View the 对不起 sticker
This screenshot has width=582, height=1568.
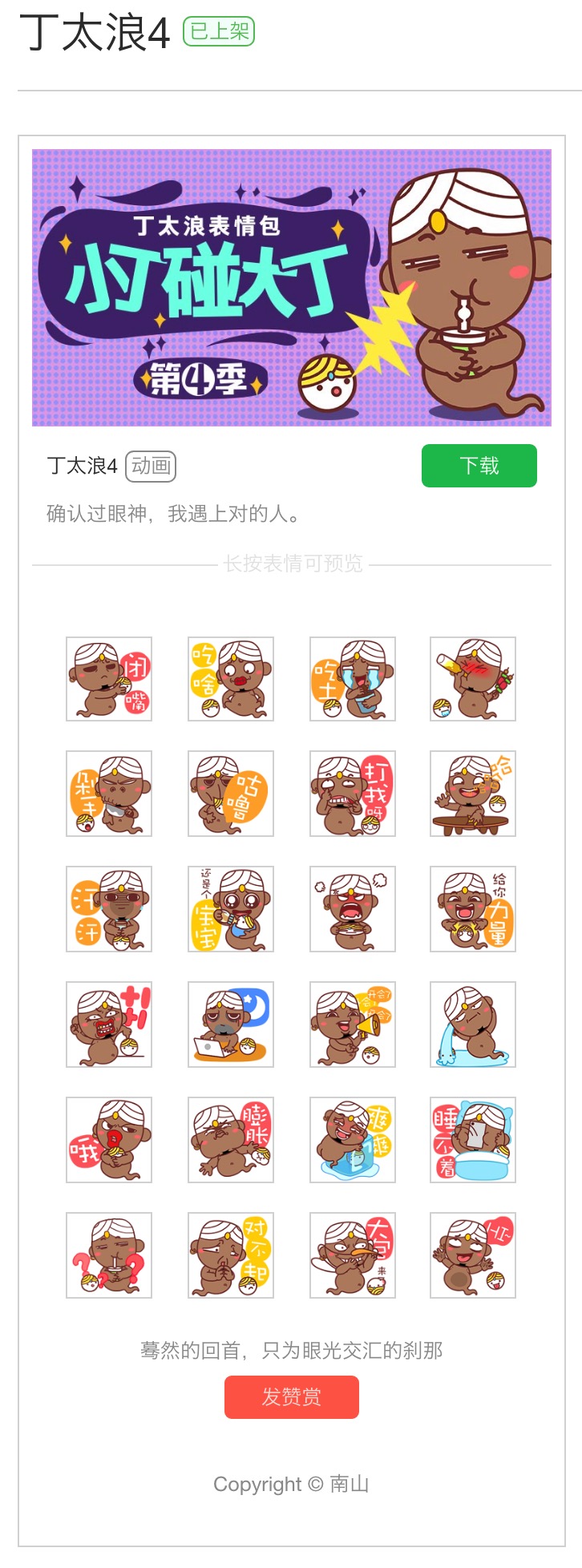231,1255
